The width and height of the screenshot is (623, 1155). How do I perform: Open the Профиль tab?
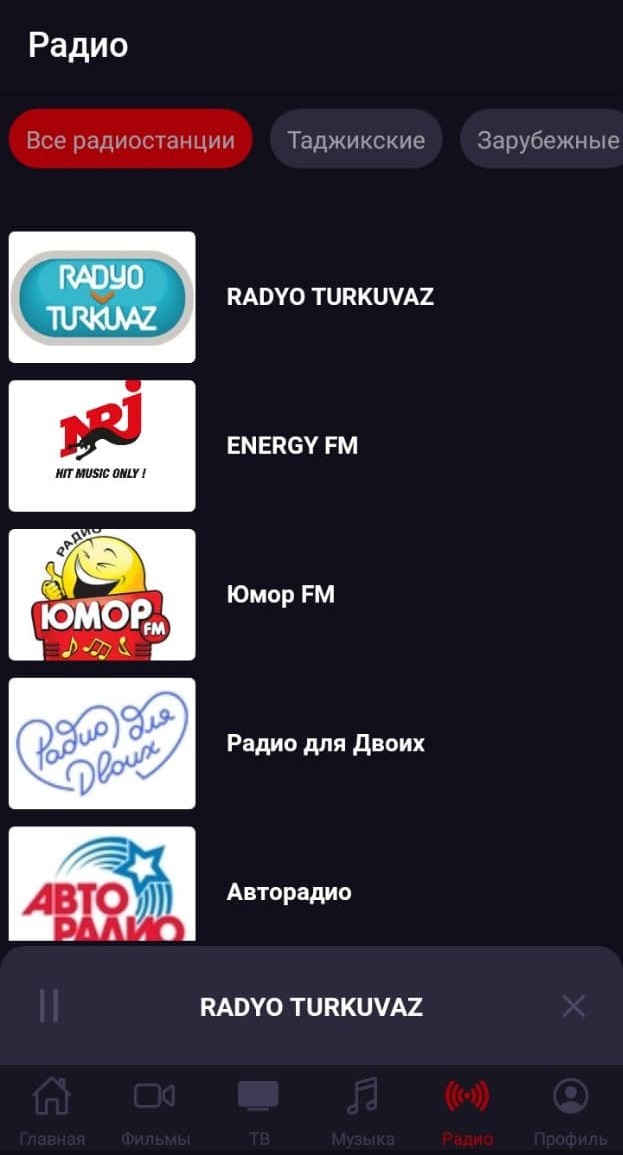[570, 1110]
